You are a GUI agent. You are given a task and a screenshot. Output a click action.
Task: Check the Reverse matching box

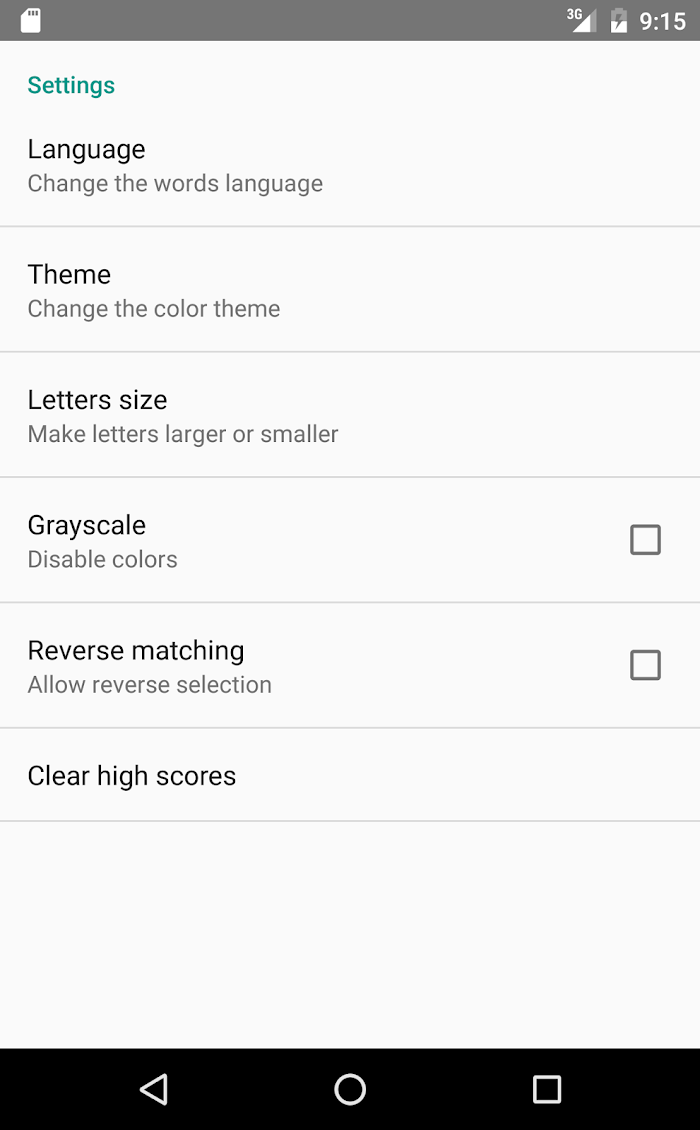point(645,665)
